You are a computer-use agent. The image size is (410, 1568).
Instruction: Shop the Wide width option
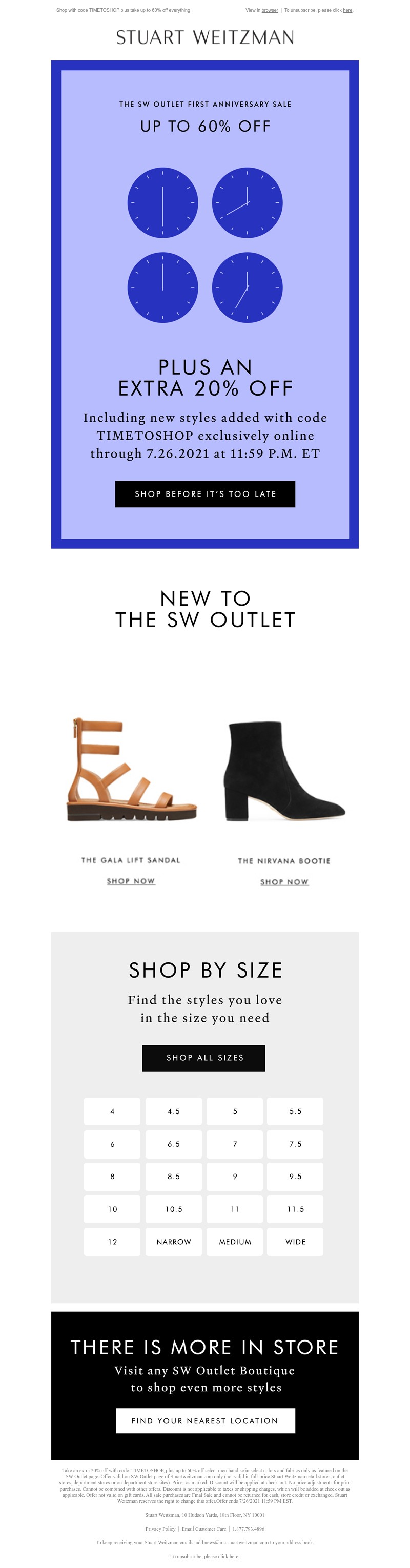(296, 1242)
